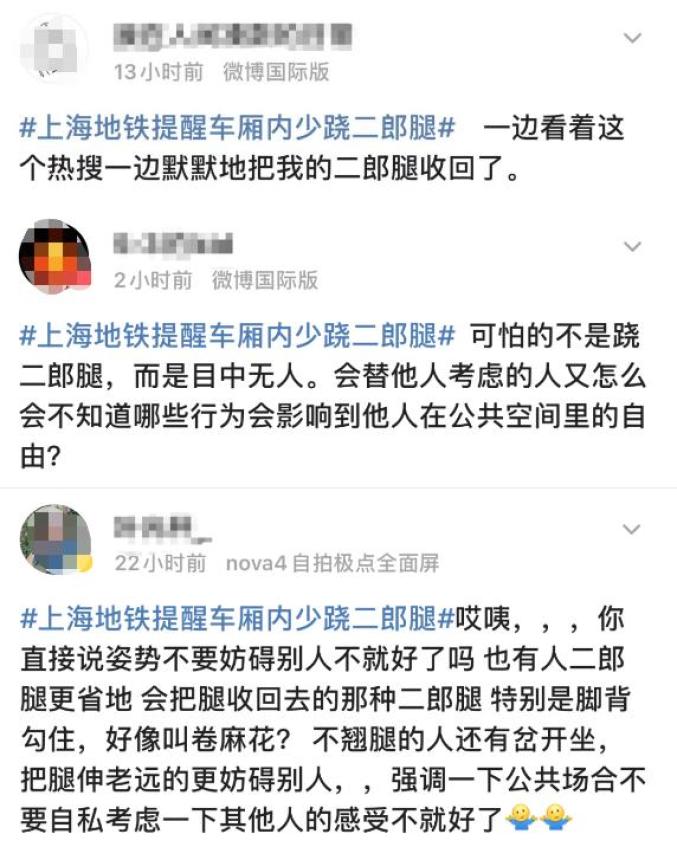Expand the chevron menu on the 2小时前 post
Image resolution: width=677 pixels, height=847 pixels.
coord(632,246)
